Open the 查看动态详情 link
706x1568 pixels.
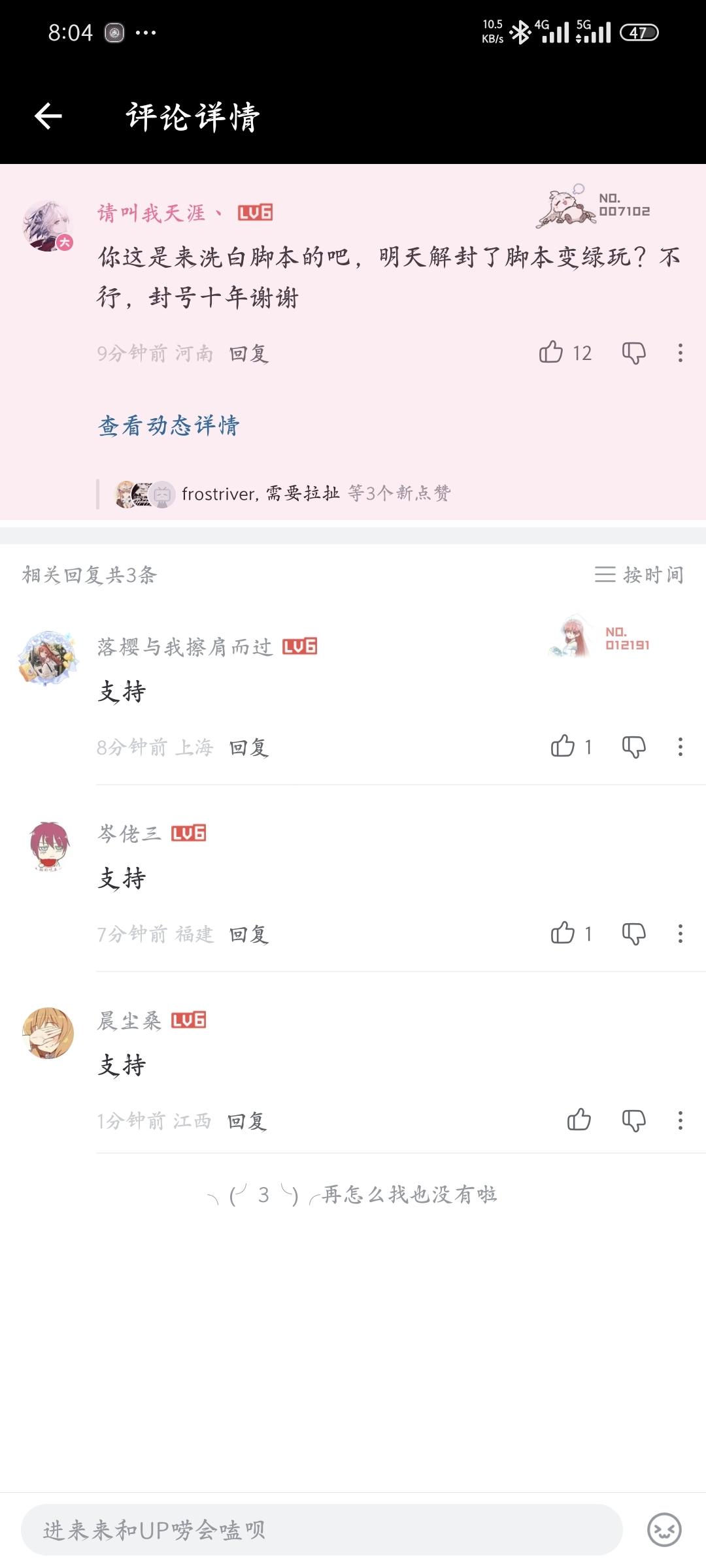[x=169, y=425]
